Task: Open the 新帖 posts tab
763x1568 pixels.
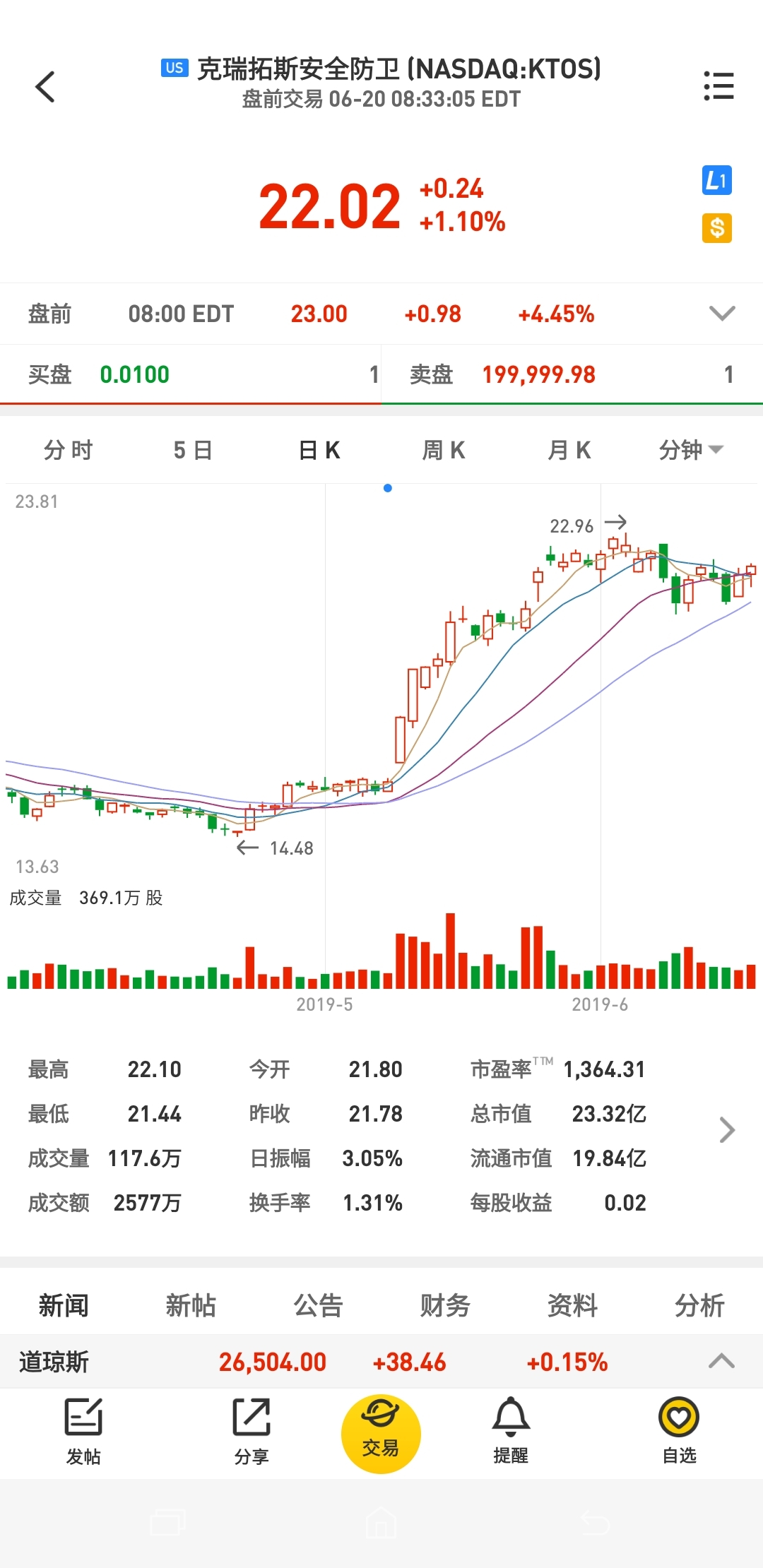Action: point(191,1305)
